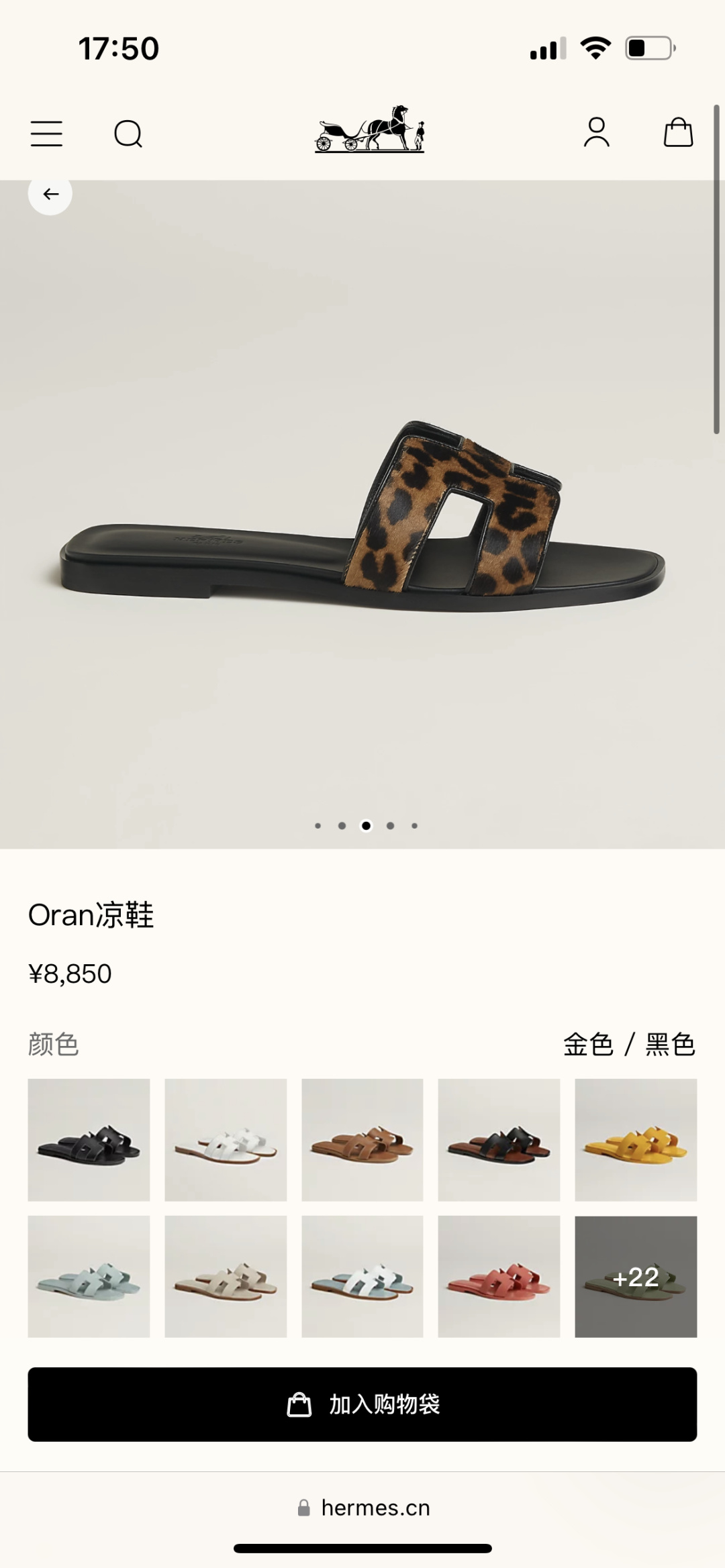This screenshot has width=725, height=1568.
Task: Select the coral red sandal color
Action: [x=499, y=1276]
